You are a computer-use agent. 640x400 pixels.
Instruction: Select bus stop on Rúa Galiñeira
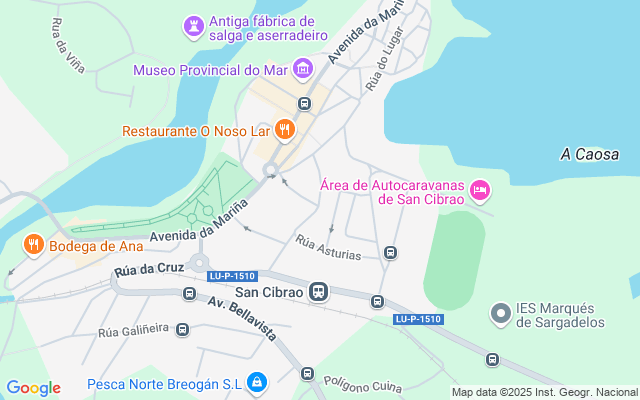(182, 329)
